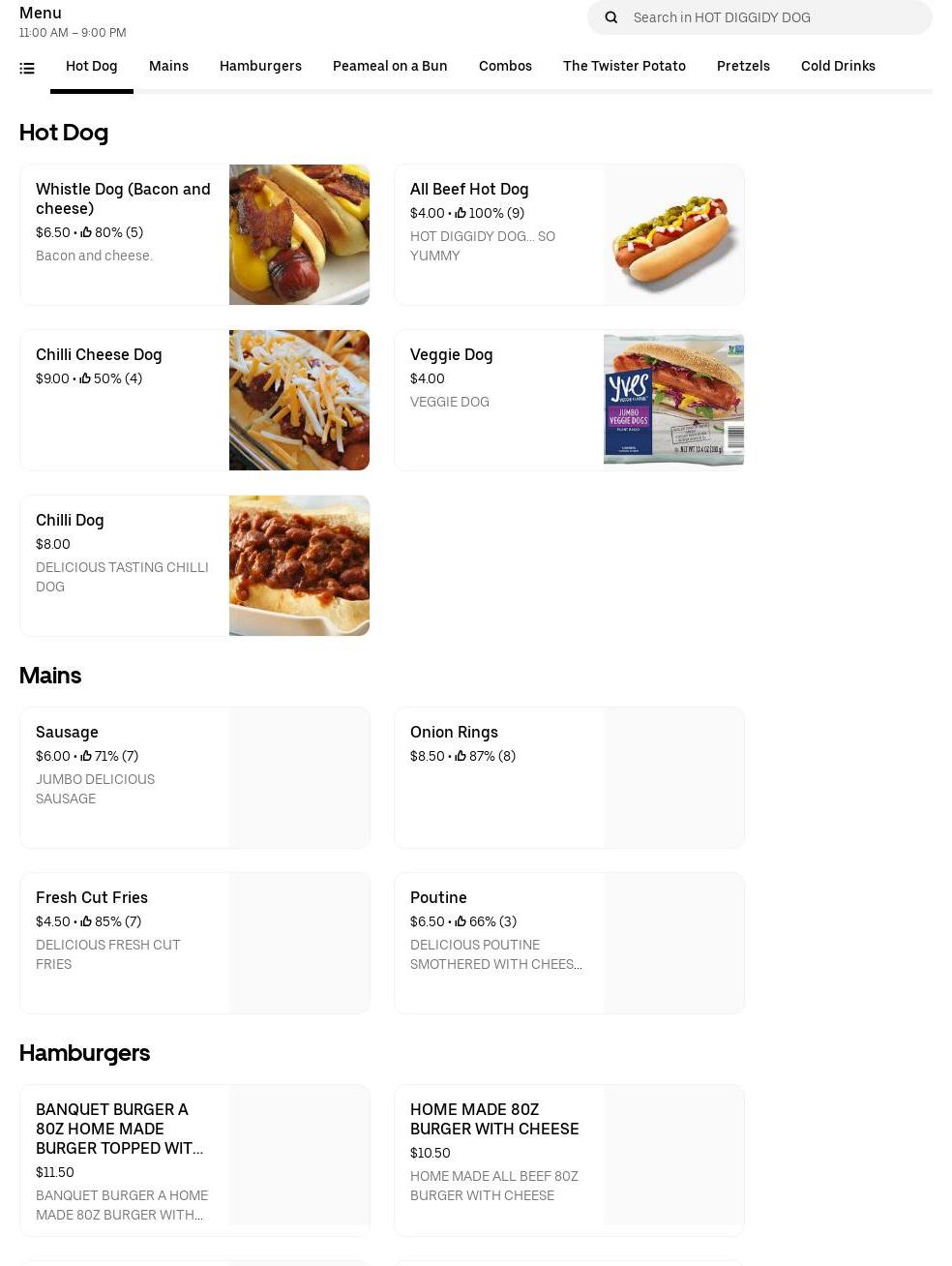Open the menu category list icon
Image resolution: width=952 pixels, height=1266 pixels.
pyautogui.click(x=27, y=68)
